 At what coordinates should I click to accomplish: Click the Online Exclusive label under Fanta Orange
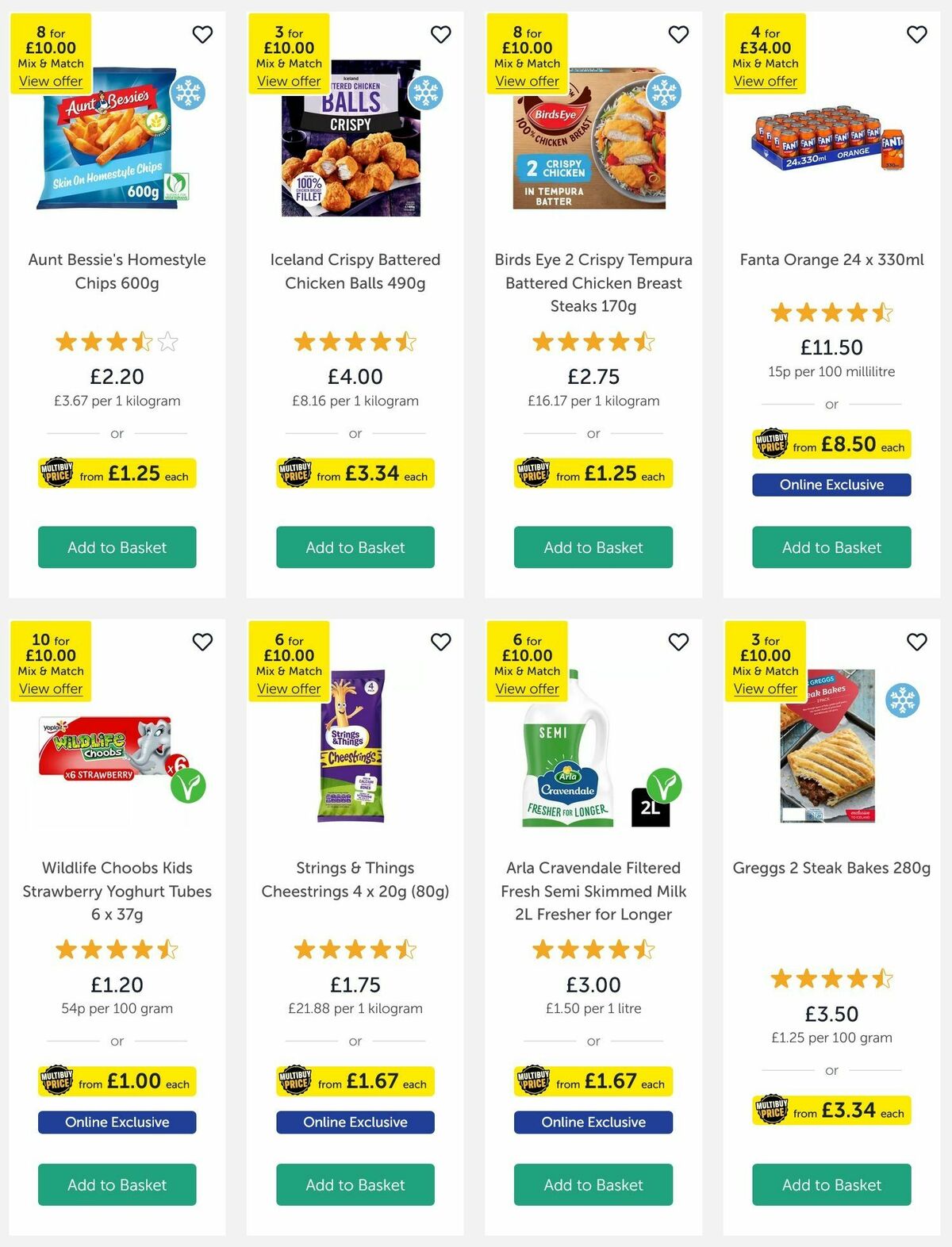[831, 484]
